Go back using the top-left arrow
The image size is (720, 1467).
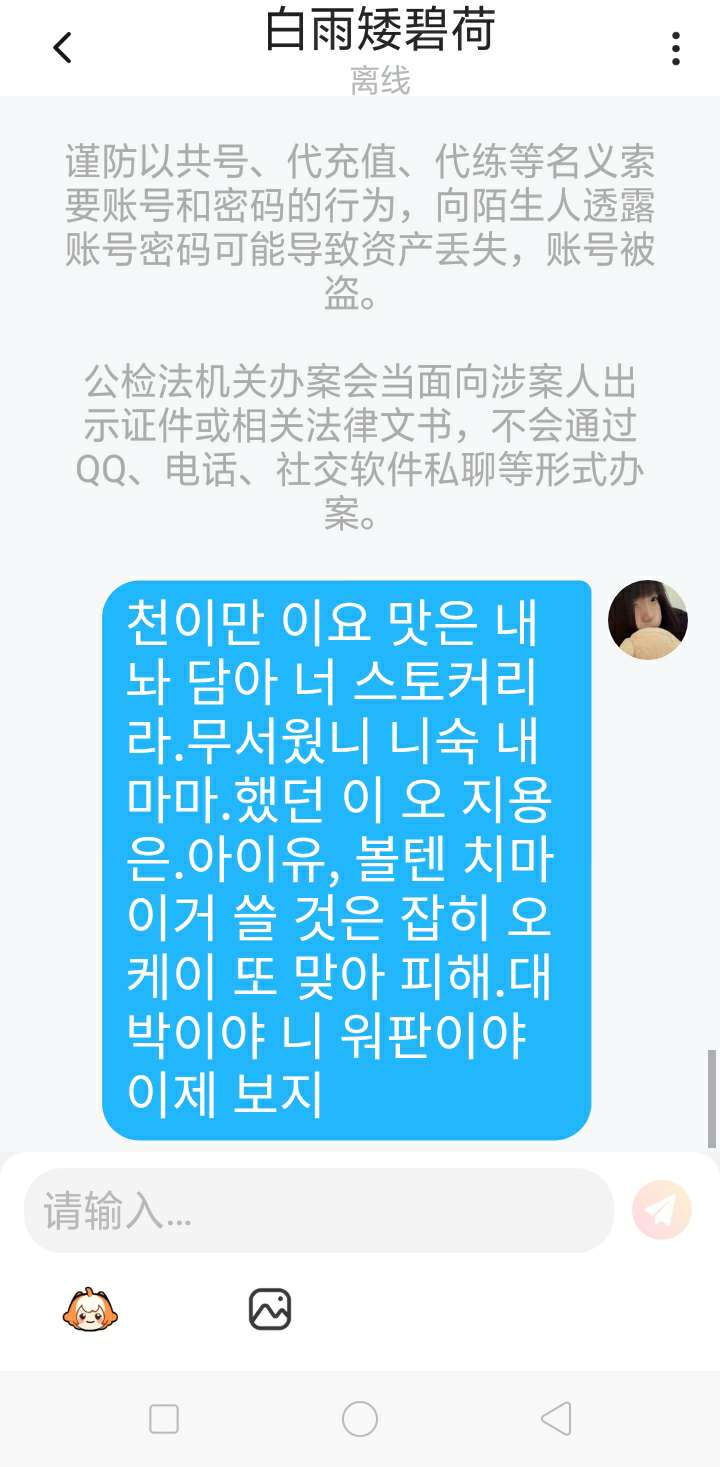point(62,47)
